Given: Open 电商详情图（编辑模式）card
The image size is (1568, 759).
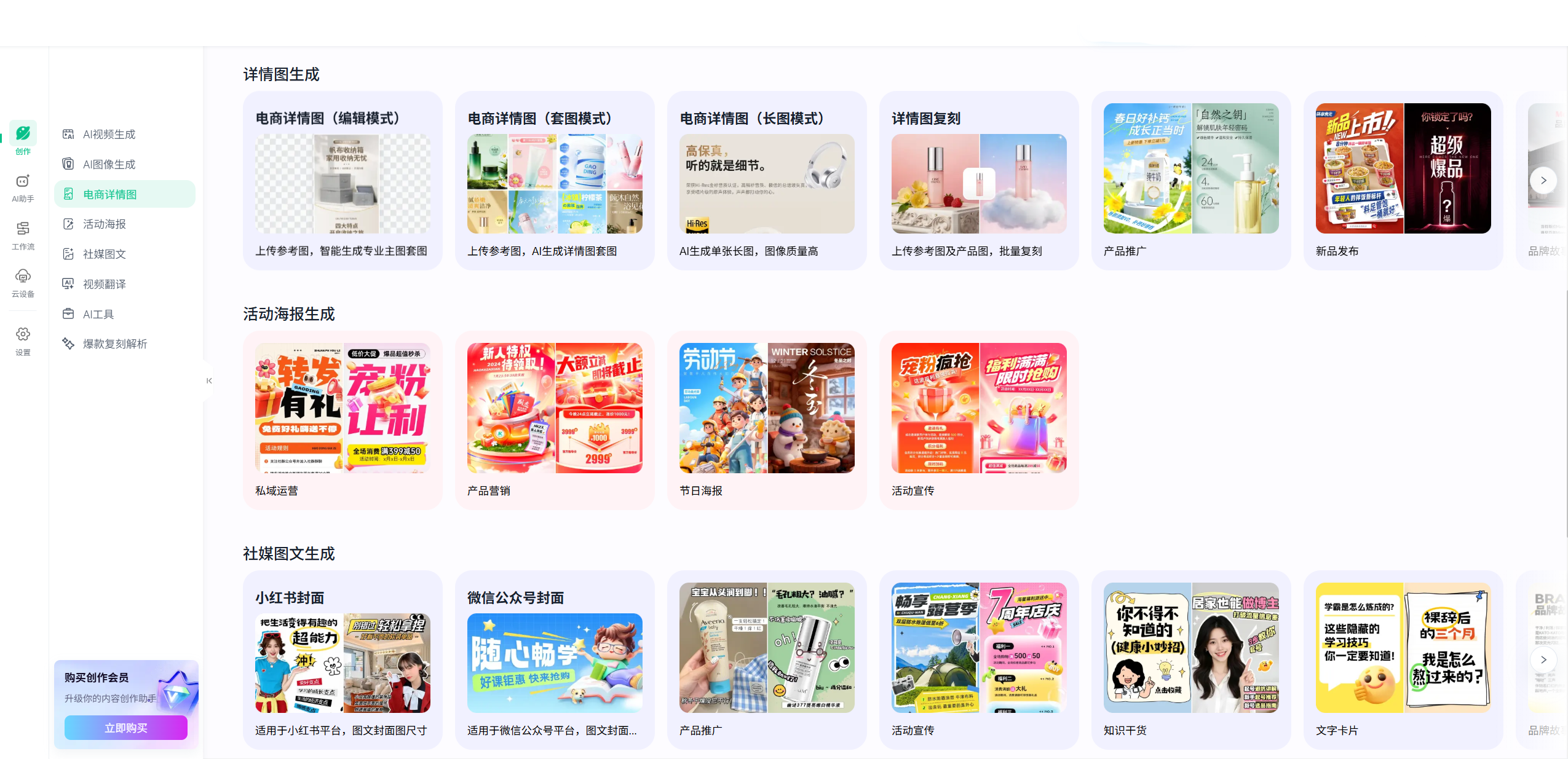Looking at the screenshot, I should (x=343, y=181).
